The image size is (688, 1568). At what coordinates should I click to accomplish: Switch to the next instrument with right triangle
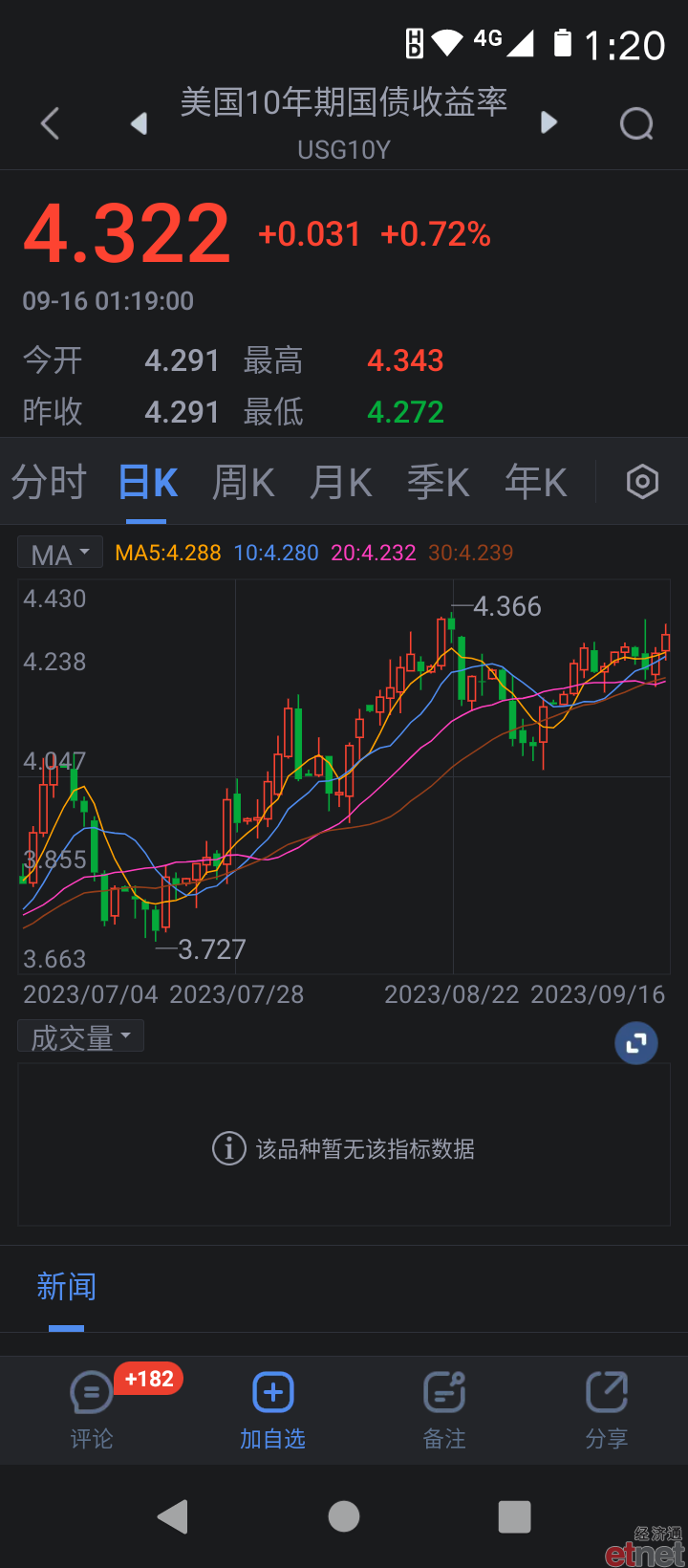click(548, 122)
